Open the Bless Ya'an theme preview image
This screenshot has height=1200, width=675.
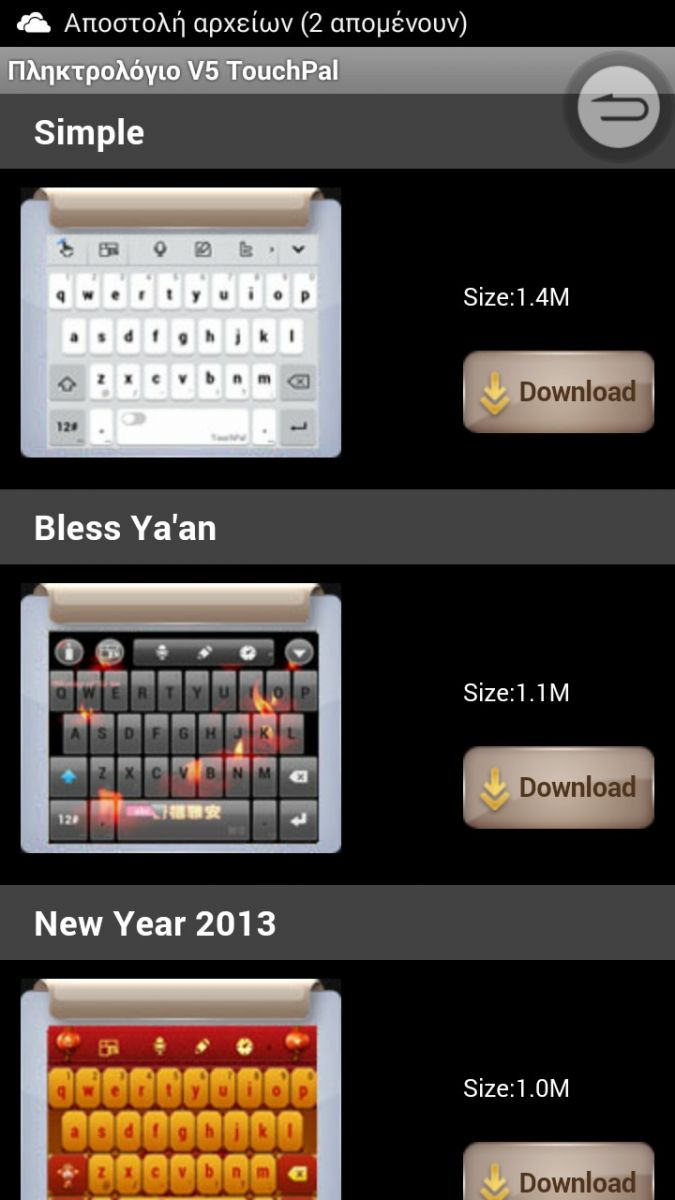181,718
